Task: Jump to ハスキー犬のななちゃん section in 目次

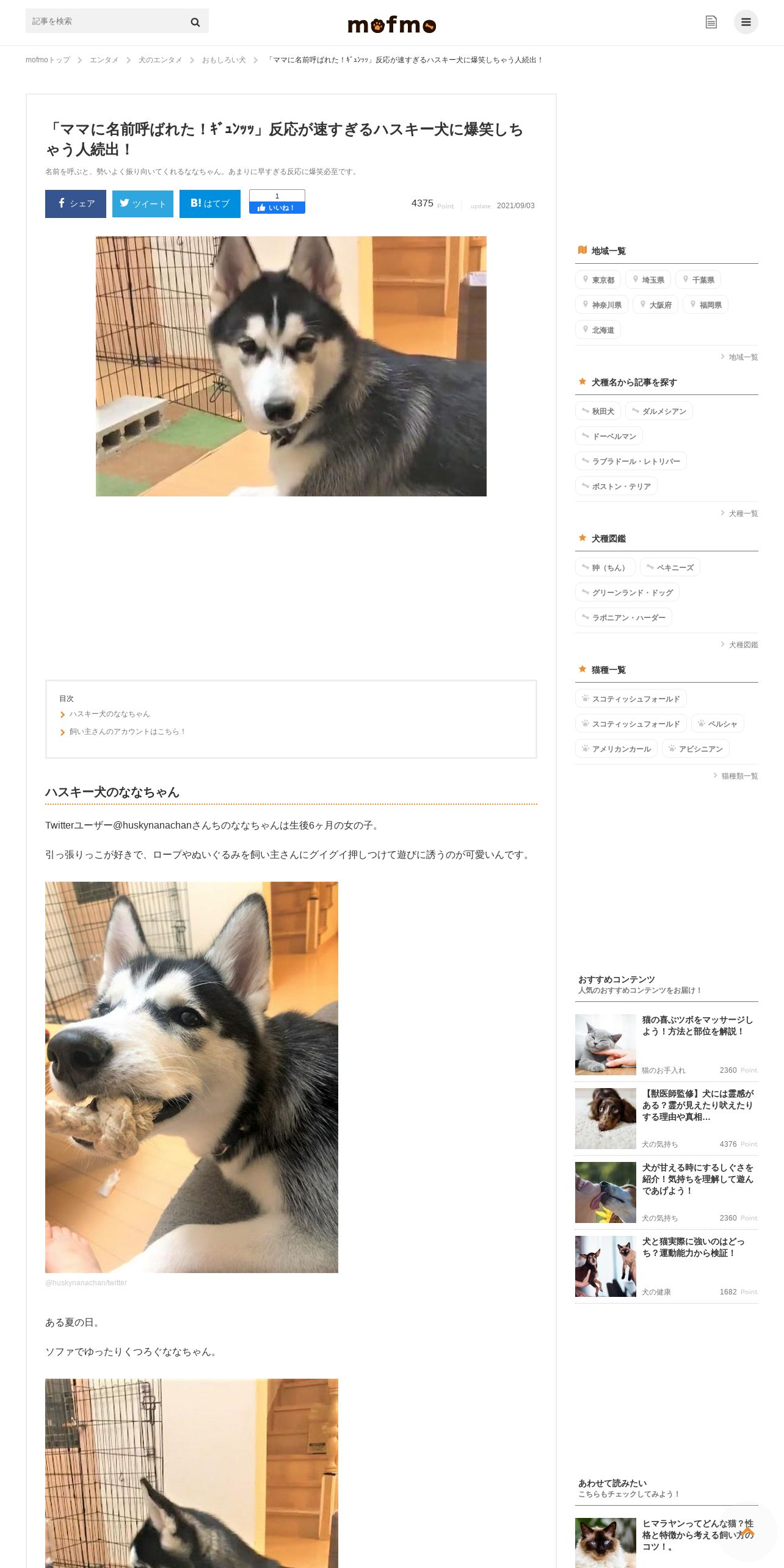Action: (109, 714)
